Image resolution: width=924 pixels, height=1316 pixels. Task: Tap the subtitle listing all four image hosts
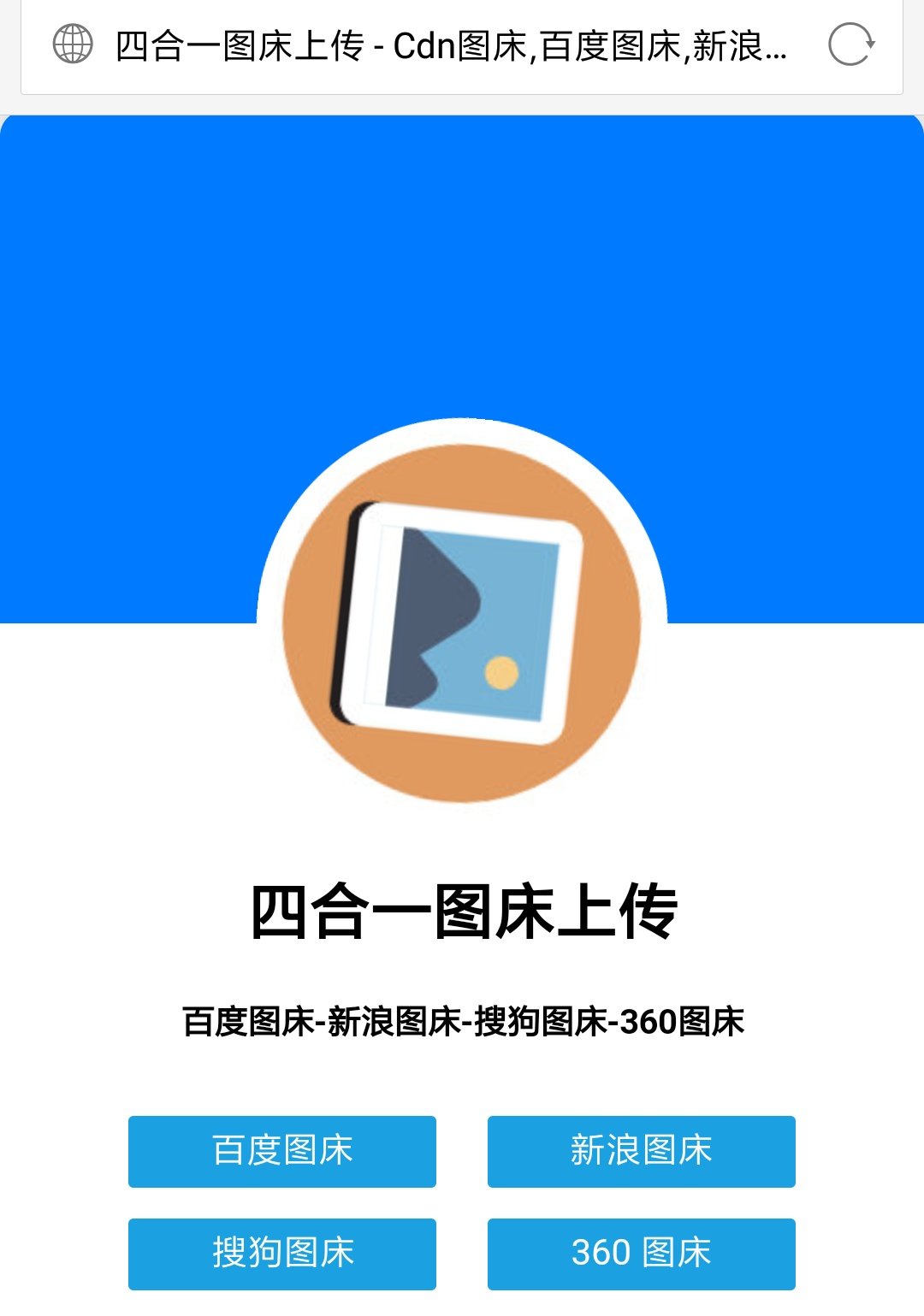click(x=462, y=1019)
